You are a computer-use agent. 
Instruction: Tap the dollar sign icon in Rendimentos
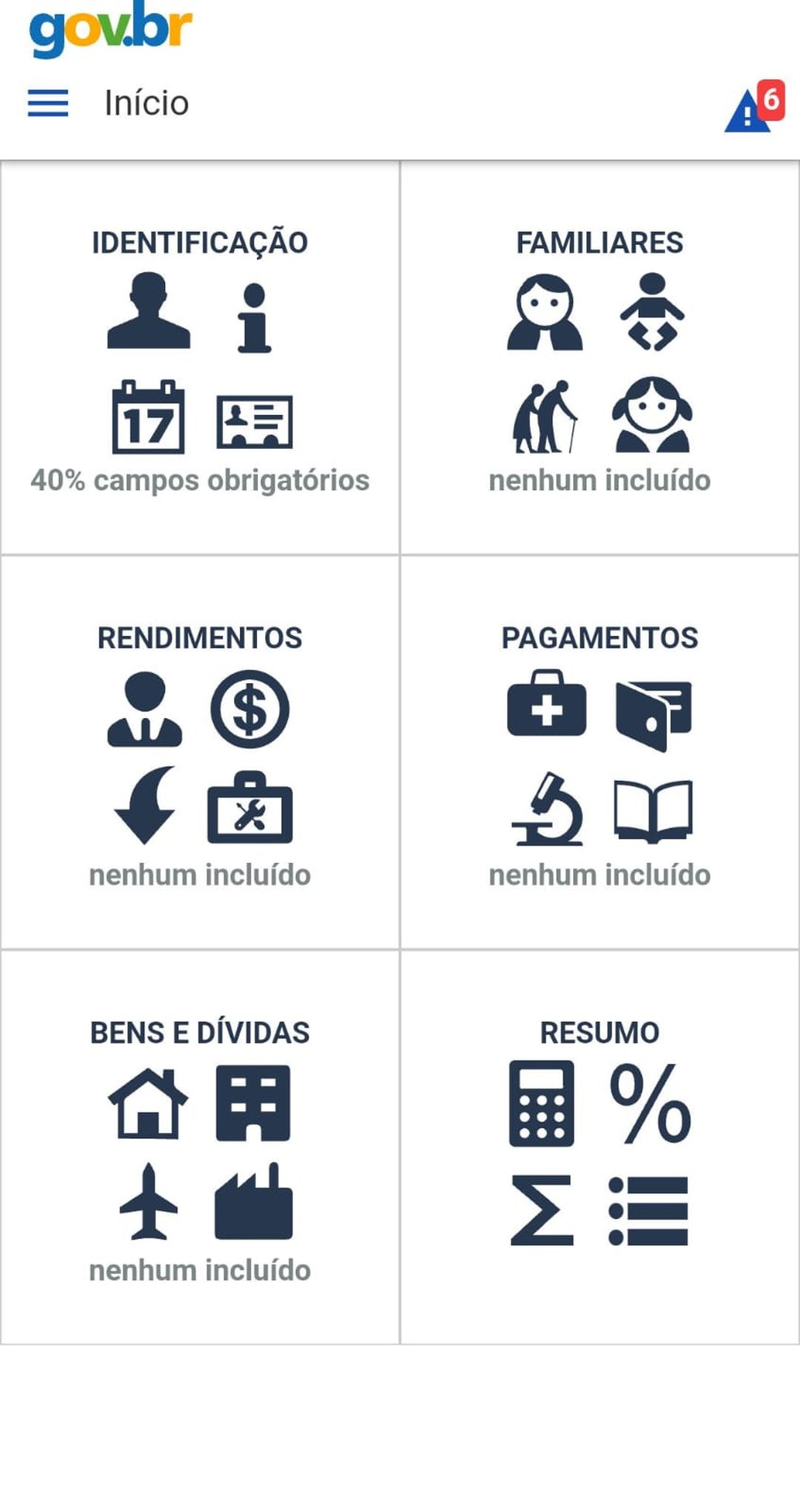pyautogui.click(x=252, y=708)
